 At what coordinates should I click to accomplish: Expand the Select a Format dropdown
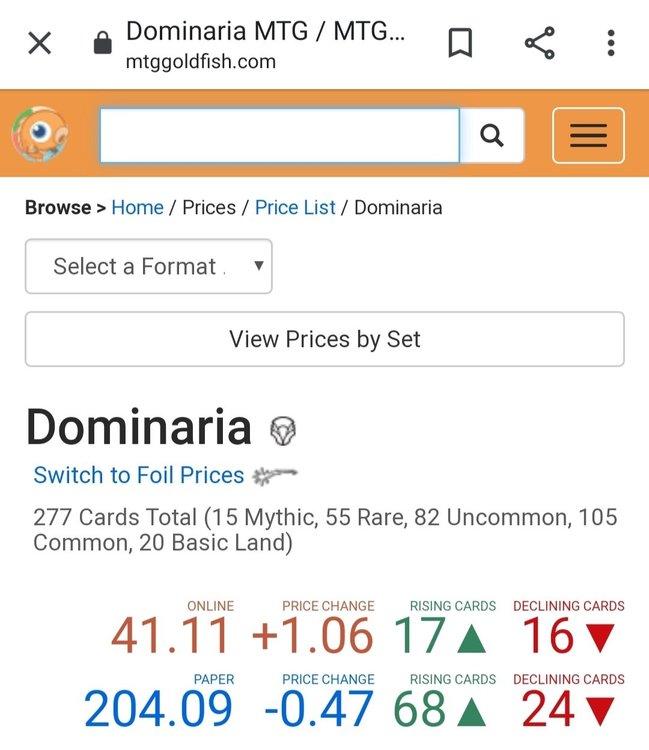tap(148, 266)
